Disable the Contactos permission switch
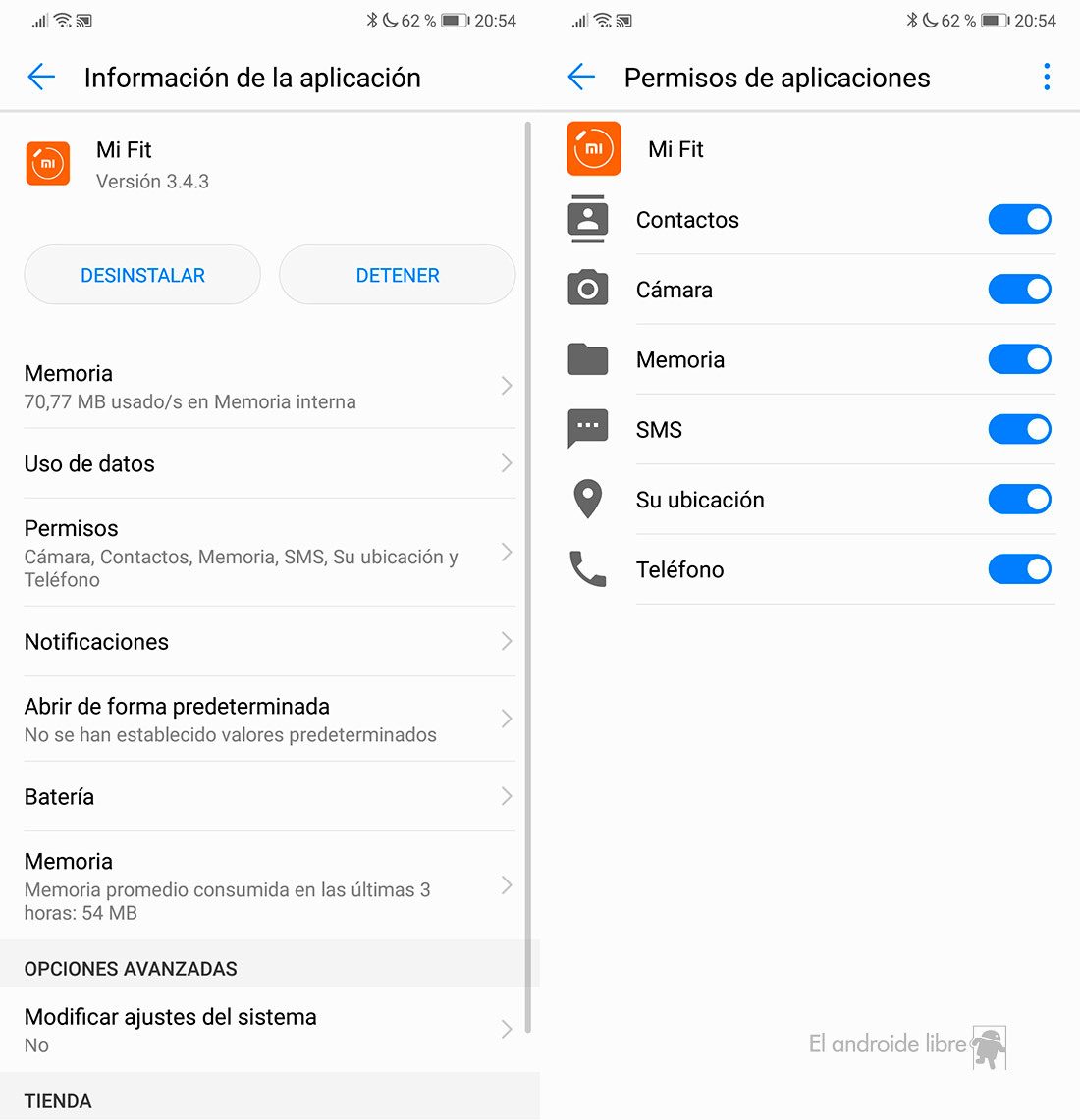The width and height of the screenshot is (1080, 1120). (x=1019, y=219)
